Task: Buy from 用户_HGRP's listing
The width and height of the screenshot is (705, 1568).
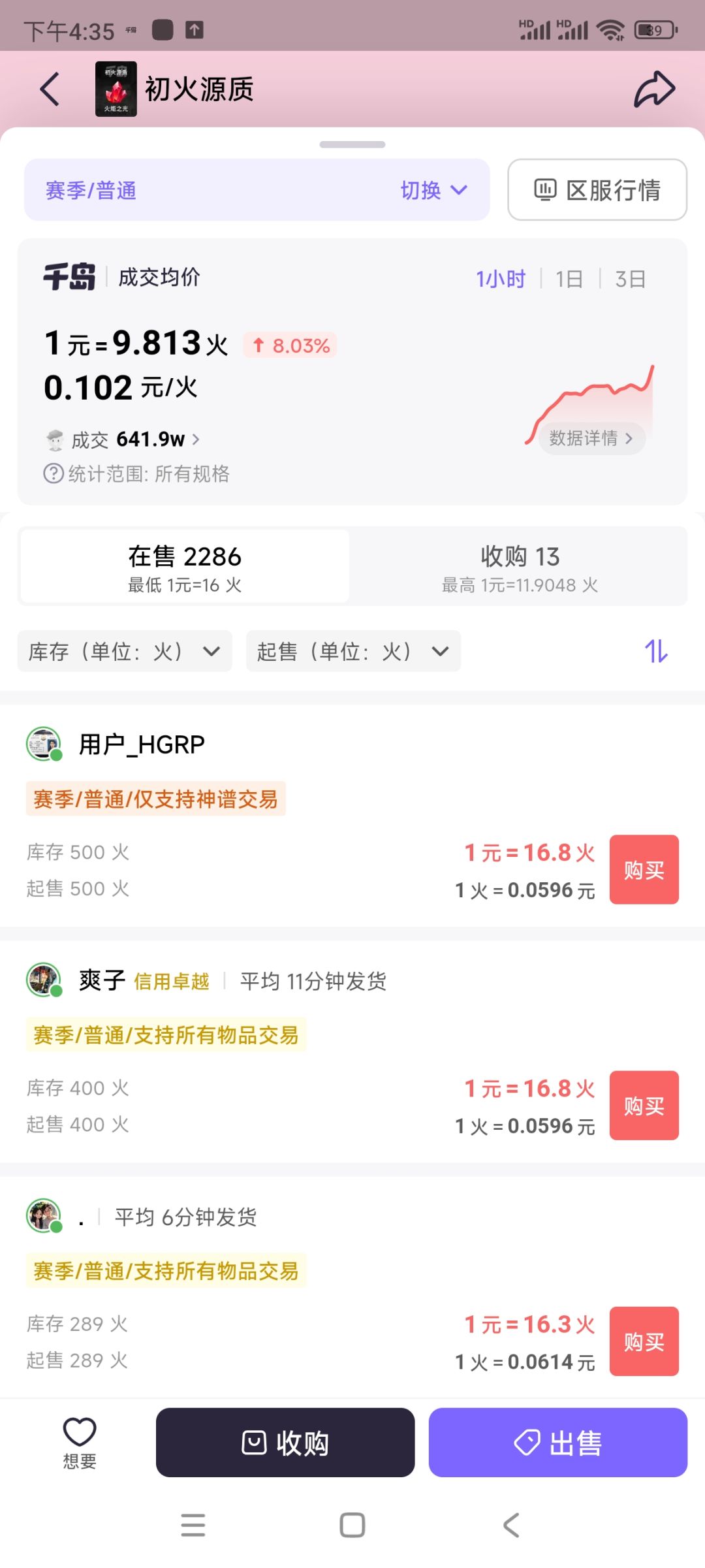Action: point(644,870)
